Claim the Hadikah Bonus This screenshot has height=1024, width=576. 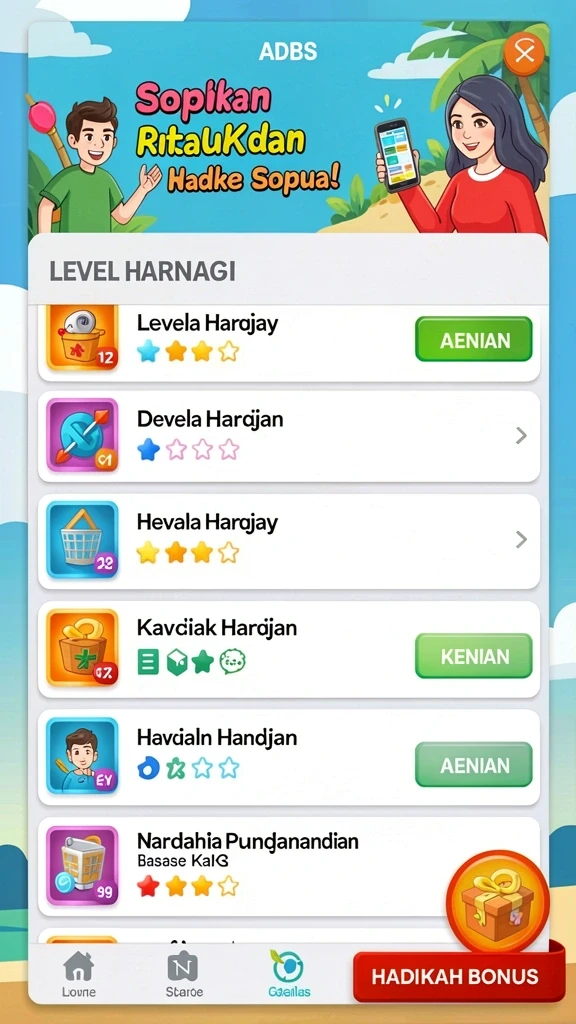point(455,976)
